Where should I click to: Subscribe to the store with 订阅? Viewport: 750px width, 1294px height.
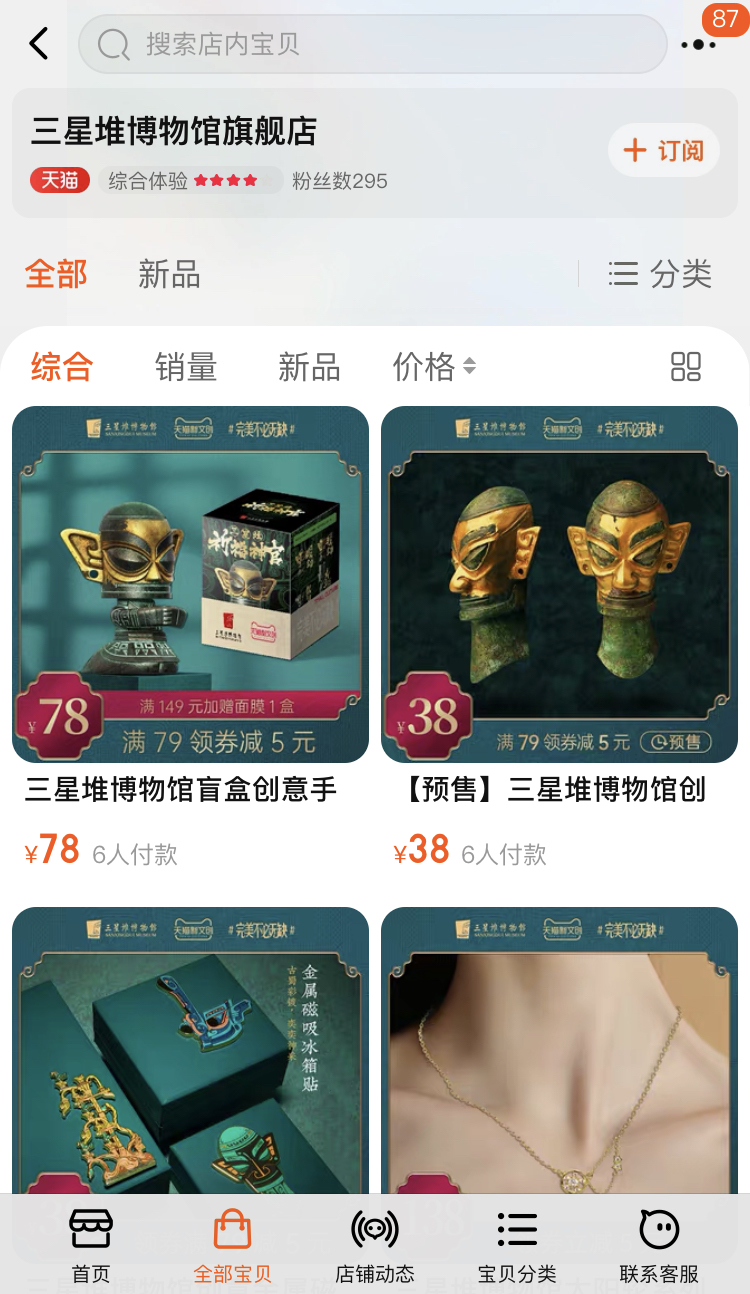(x=663, y=151)
